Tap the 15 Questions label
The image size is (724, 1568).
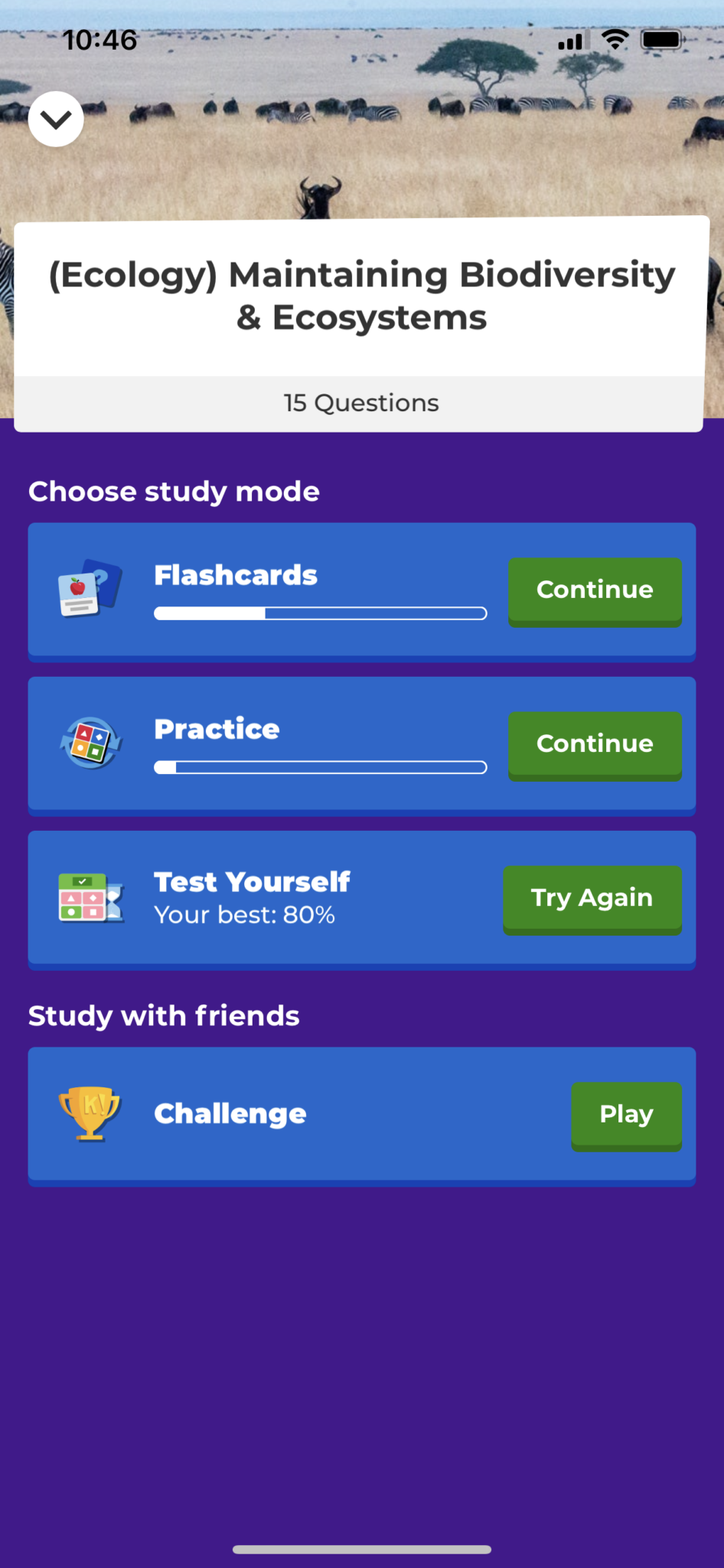(361, 402)
